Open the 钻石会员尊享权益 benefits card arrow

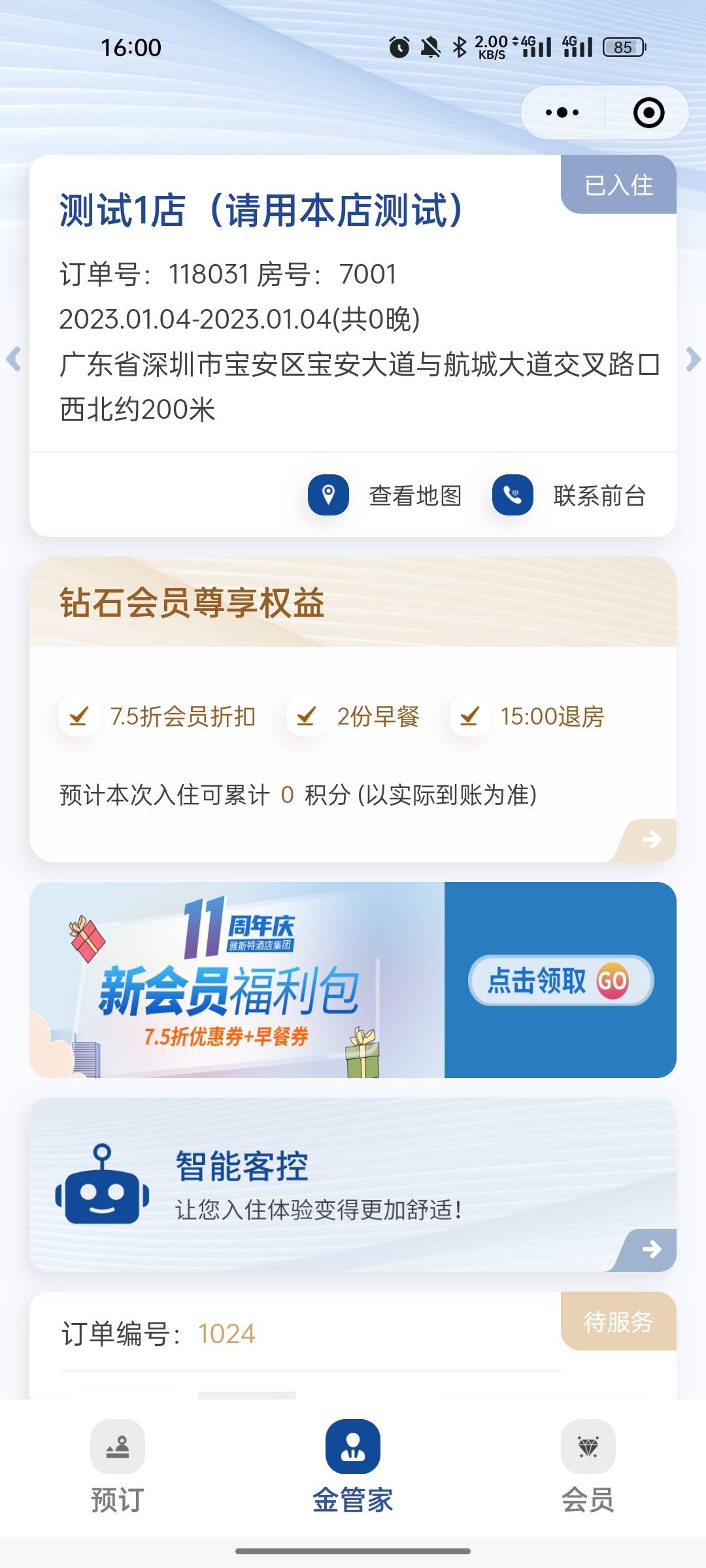pyautogui.click(x=650, y=840)
